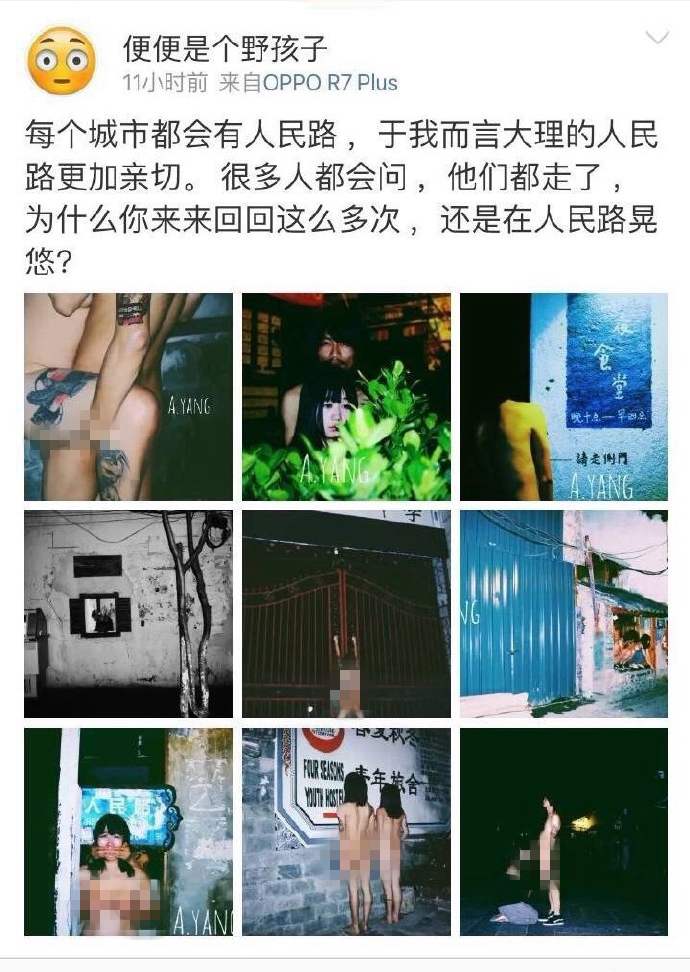Viewport: 690px width, 972px height.
Task: Open the photo with the blue 食堂 sign
Action: coord(563,396)
